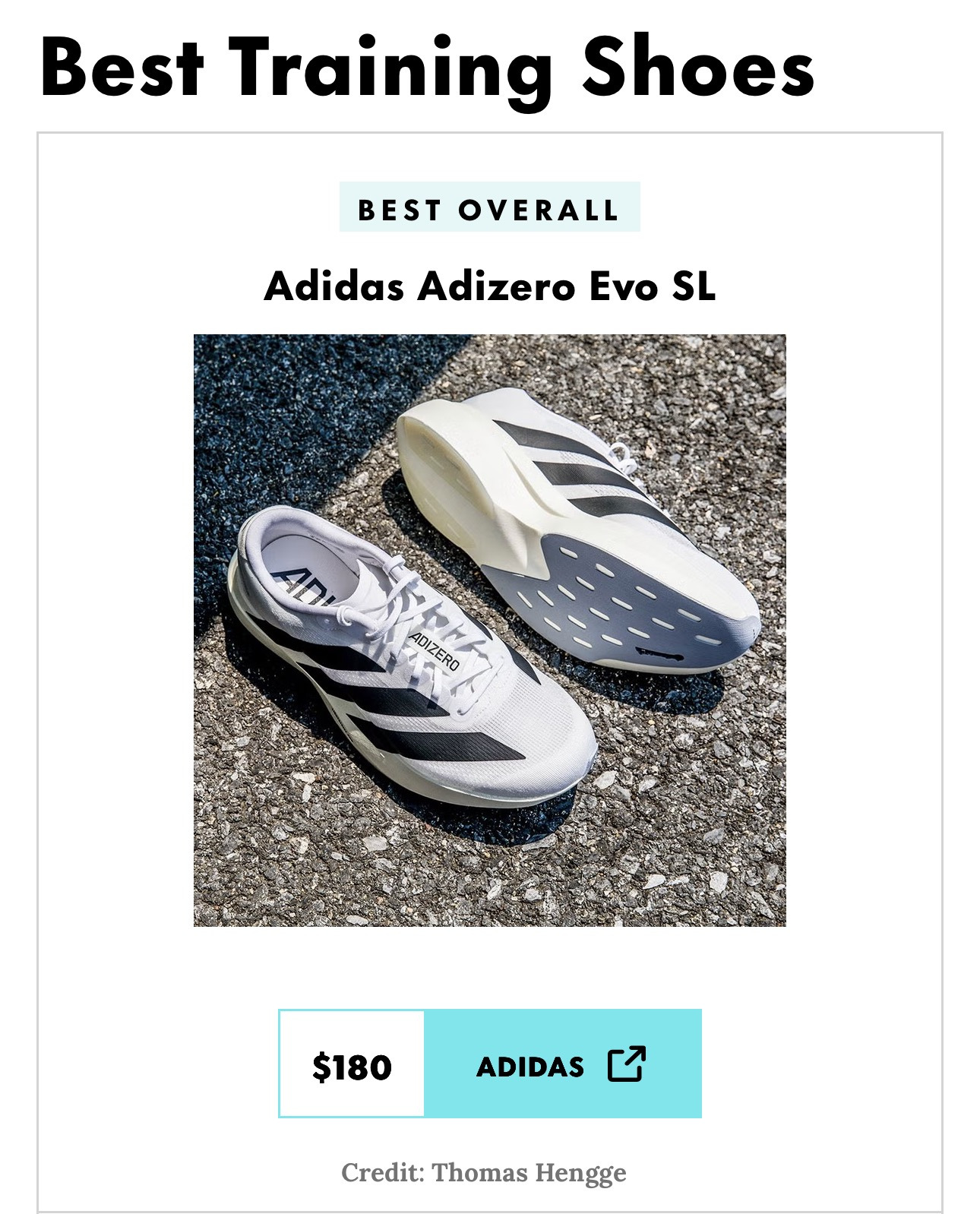Open the Adidas Adizero Evo SL product image
Image resolution: width=980 pixels, height=1214 pixels.
click(x=489, y=630)
